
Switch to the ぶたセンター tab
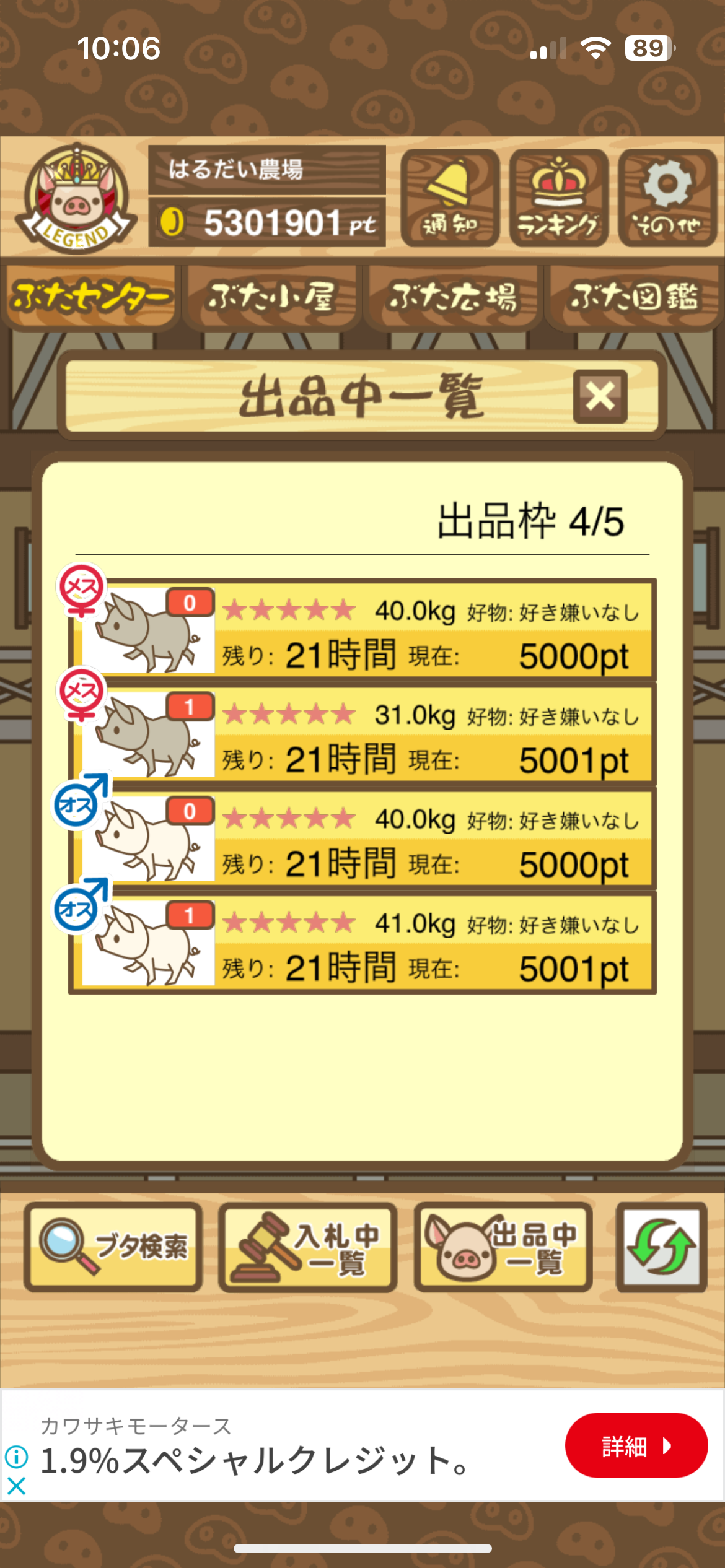[90, 297]
